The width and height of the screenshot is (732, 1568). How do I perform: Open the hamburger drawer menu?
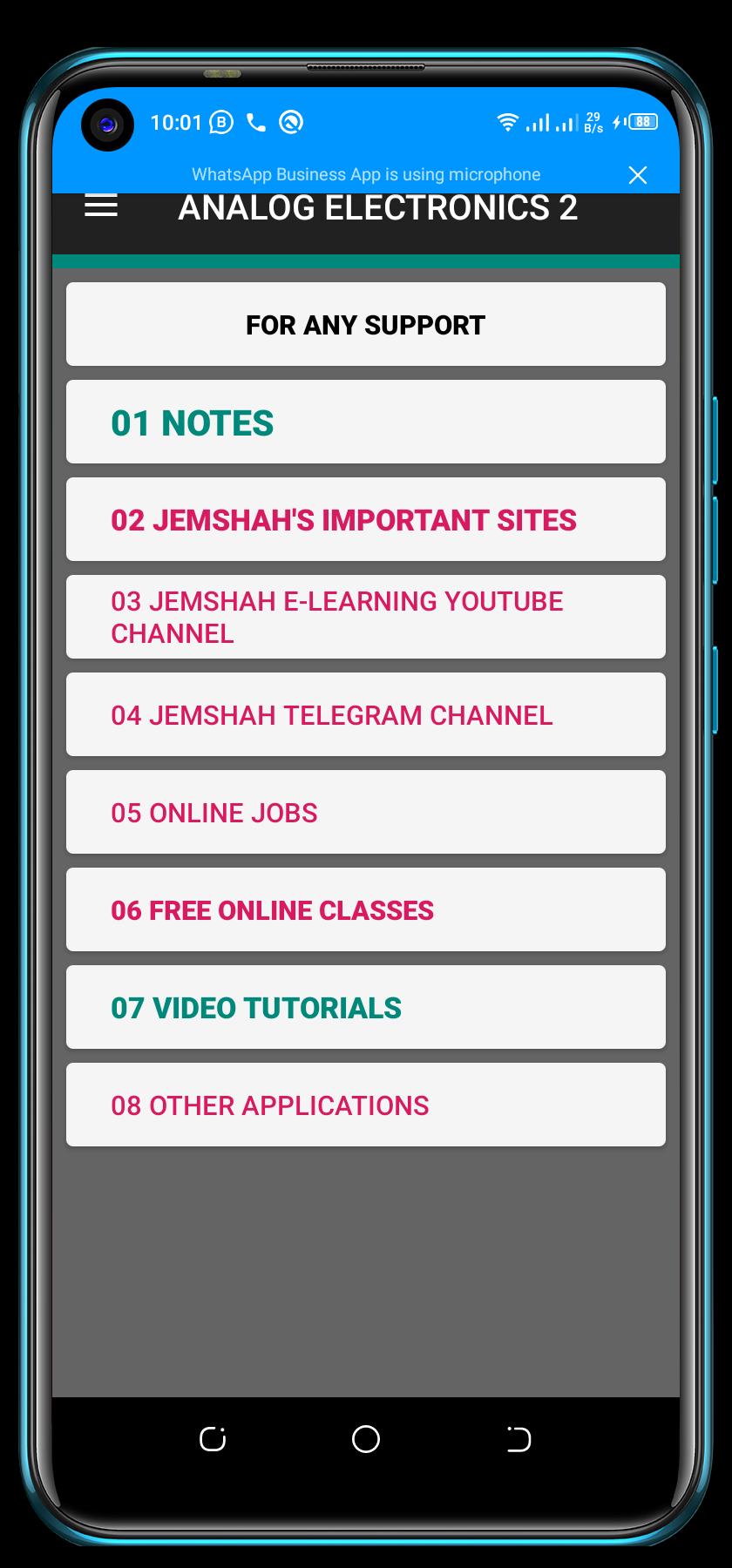coord(101,206)
